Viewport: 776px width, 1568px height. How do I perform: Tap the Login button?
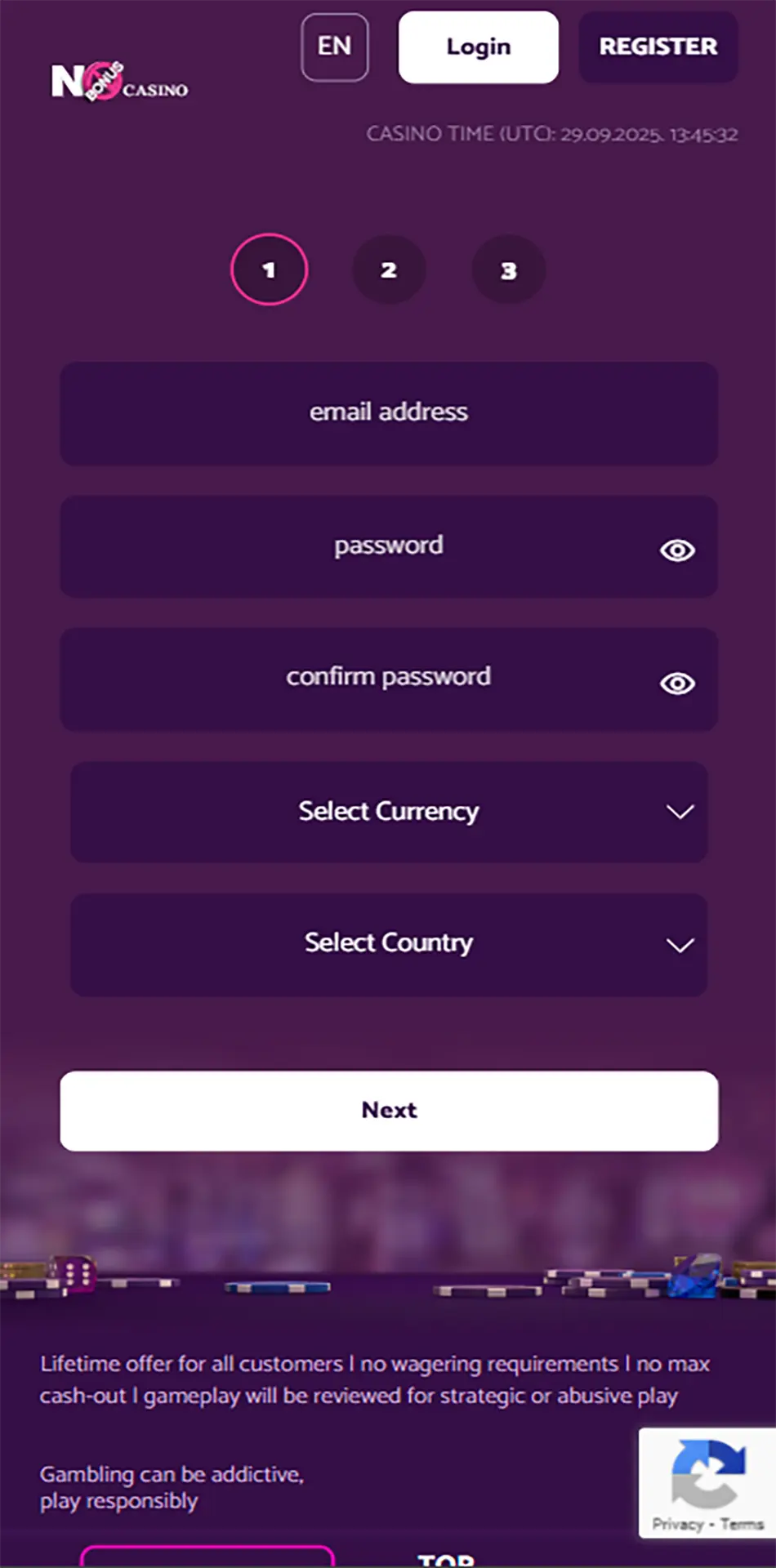click(x=478, y=47)
